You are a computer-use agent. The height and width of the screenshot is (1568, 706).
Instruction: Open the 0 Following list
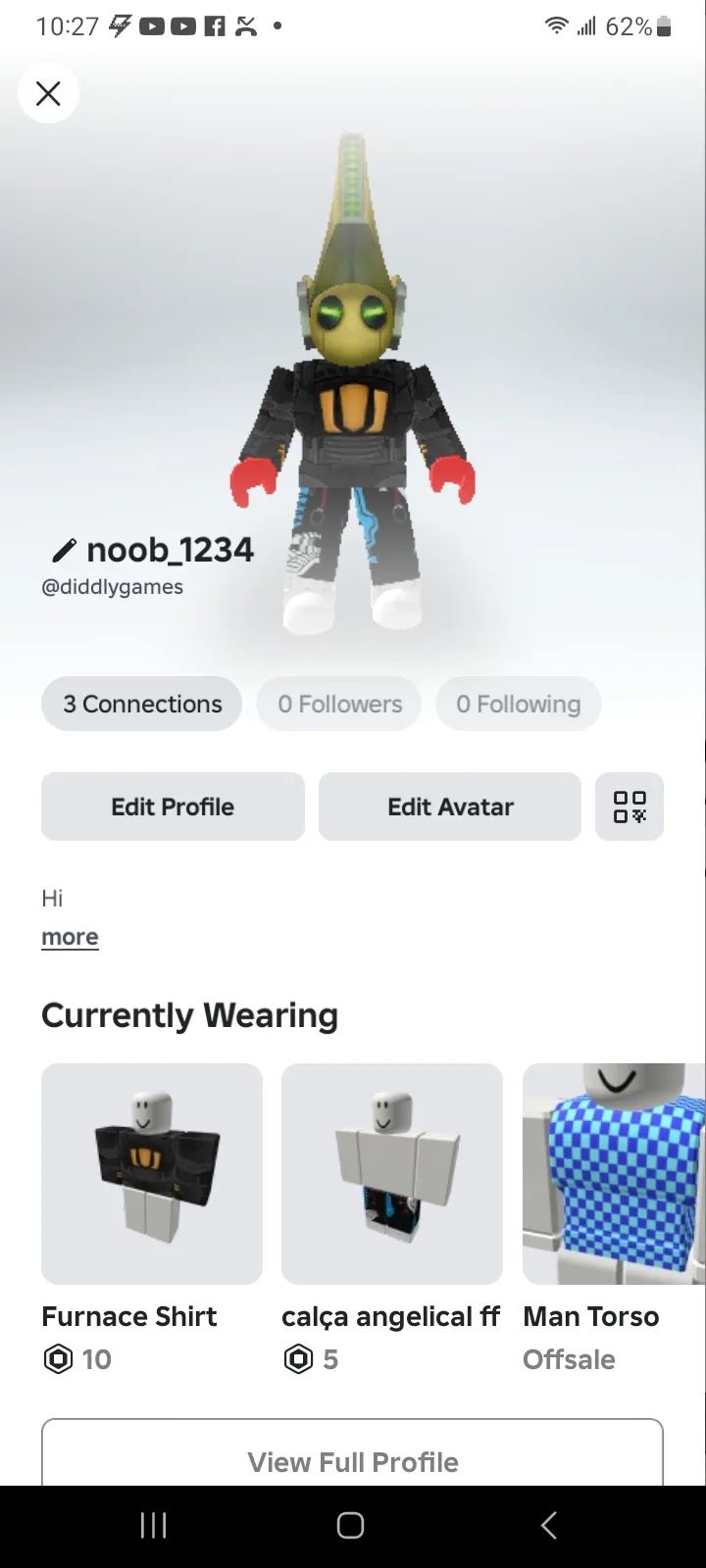(x=518, y=704)
